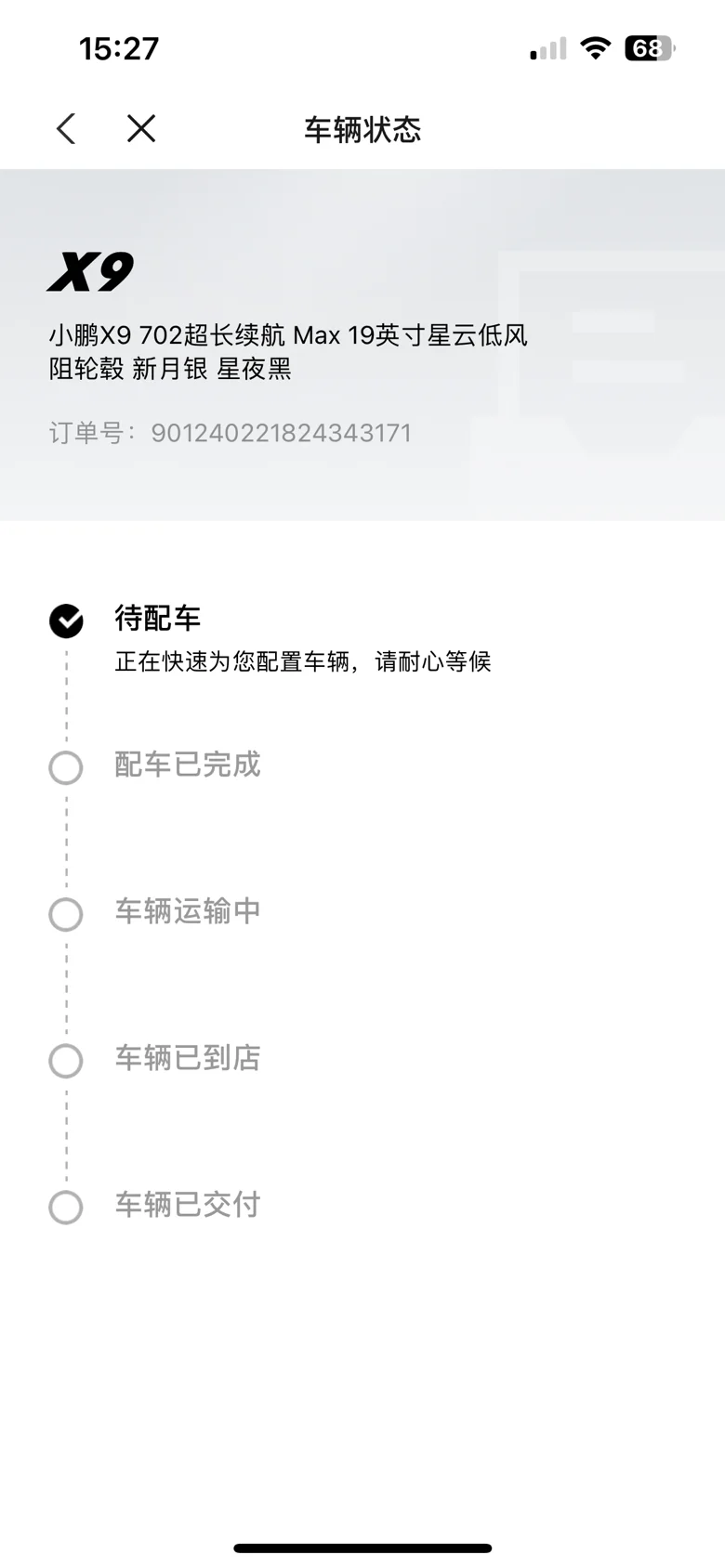Go back using the back arrow

(x=66, y=128)
